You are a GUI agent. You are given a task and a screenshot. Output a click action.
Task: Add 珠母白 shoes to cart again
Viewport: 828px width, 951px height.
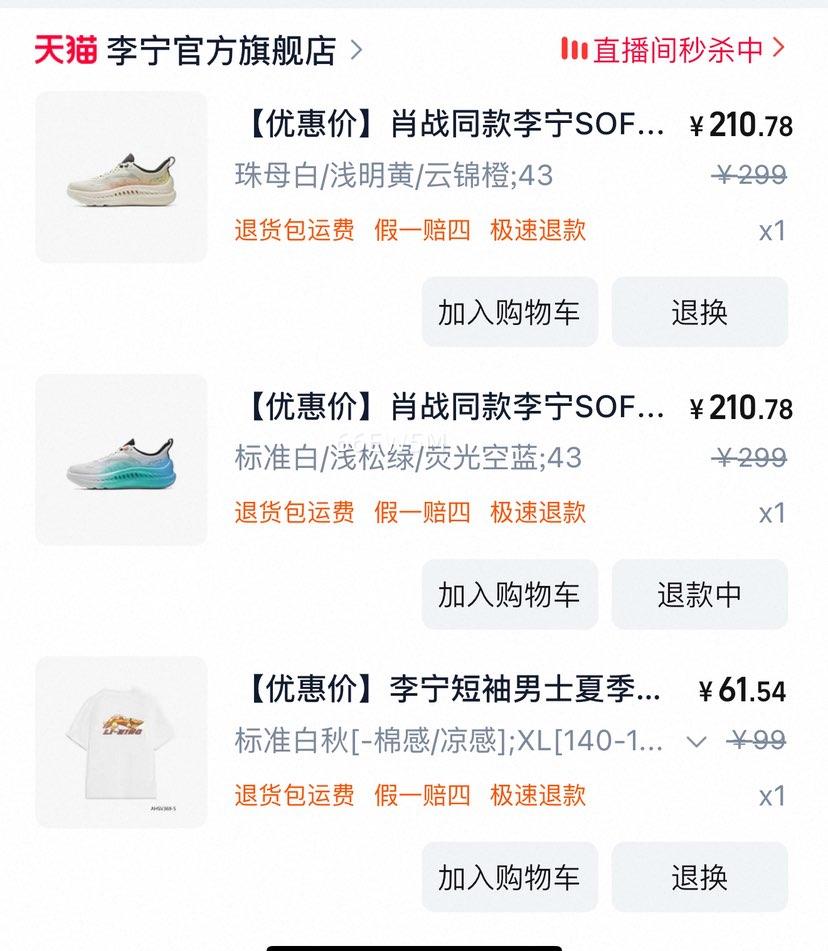pos(509,312)
